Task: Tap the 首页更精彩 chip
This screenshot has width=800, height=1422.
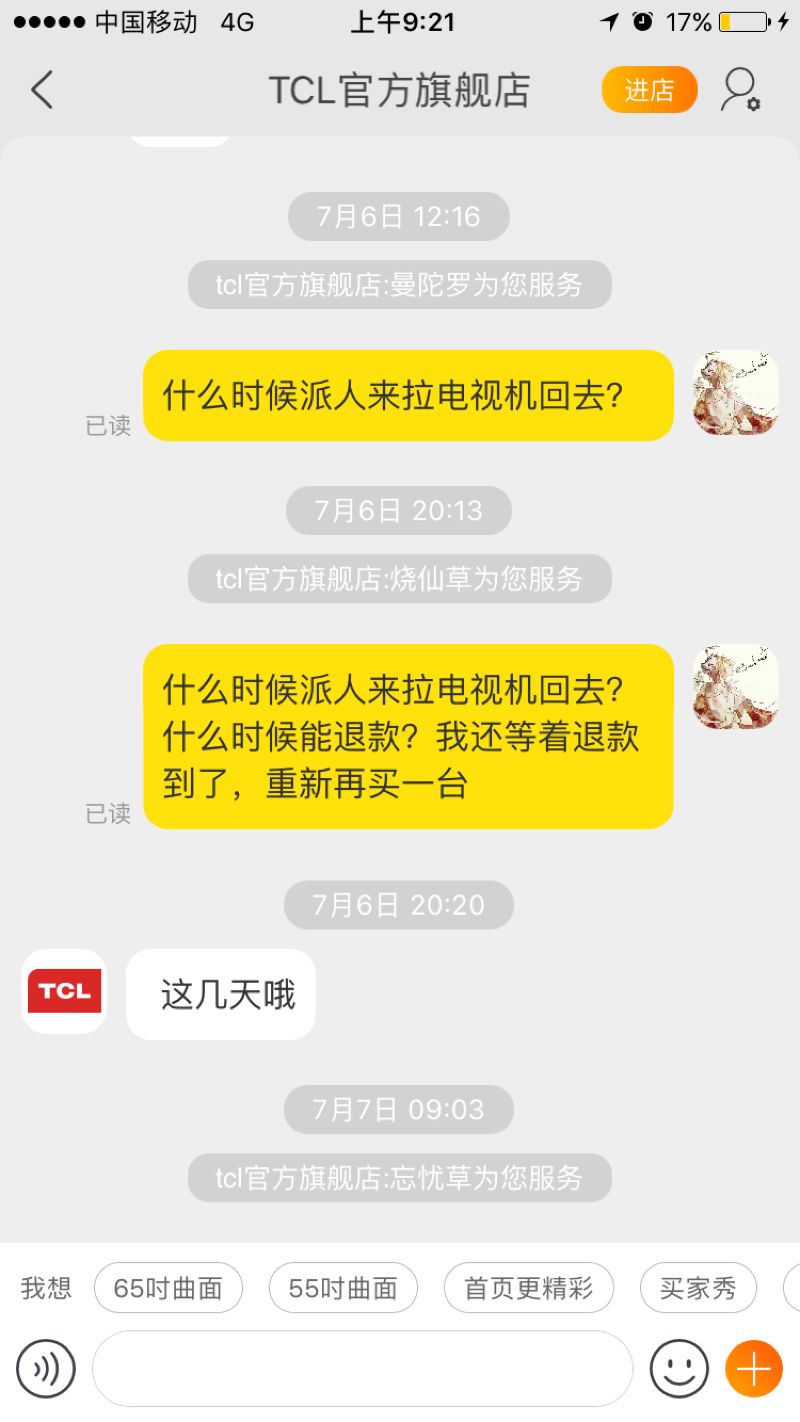Action: tap(528, 1288)
